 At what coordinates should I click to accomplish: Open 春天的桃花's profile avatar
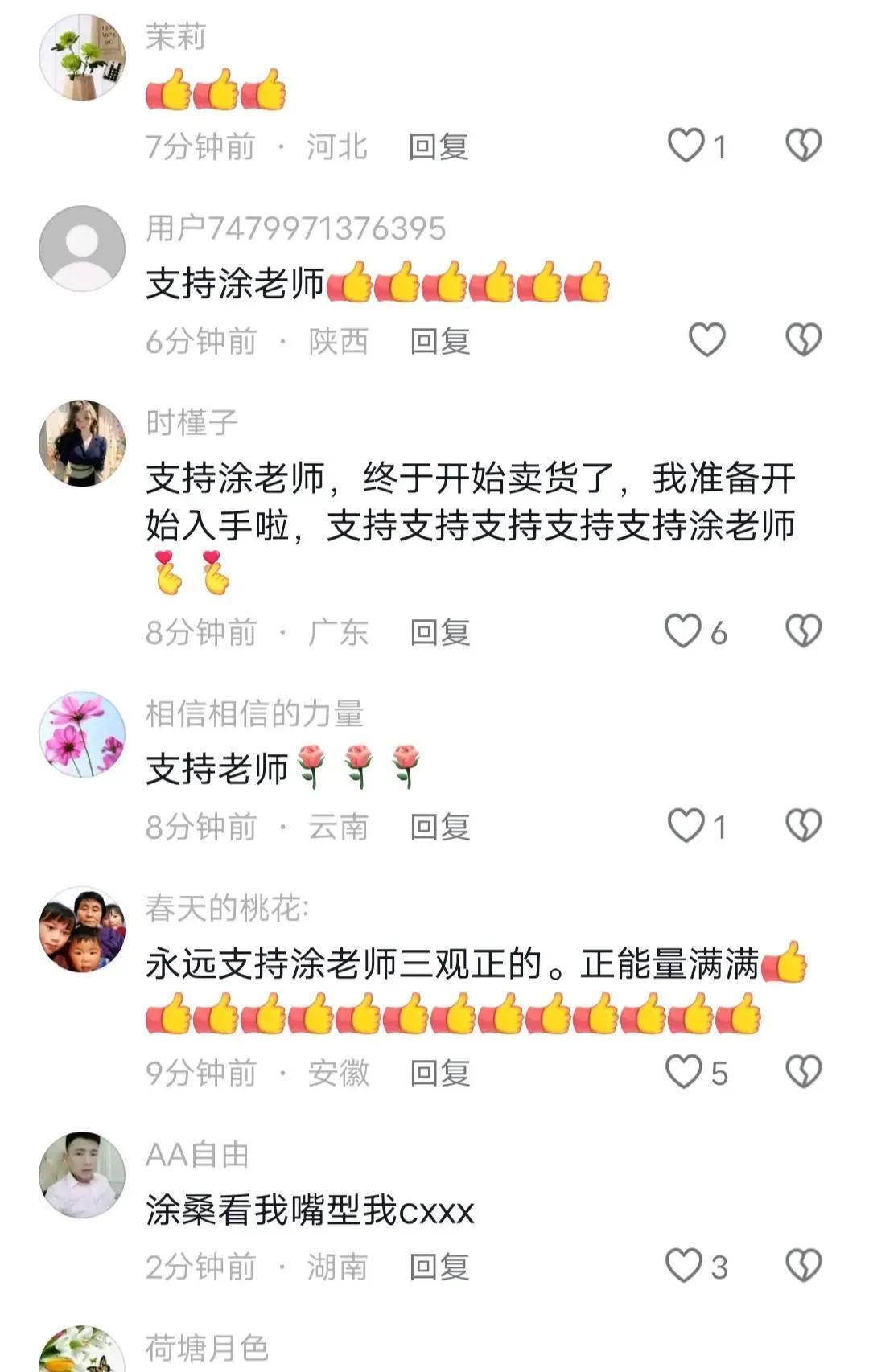click(82, 930)
